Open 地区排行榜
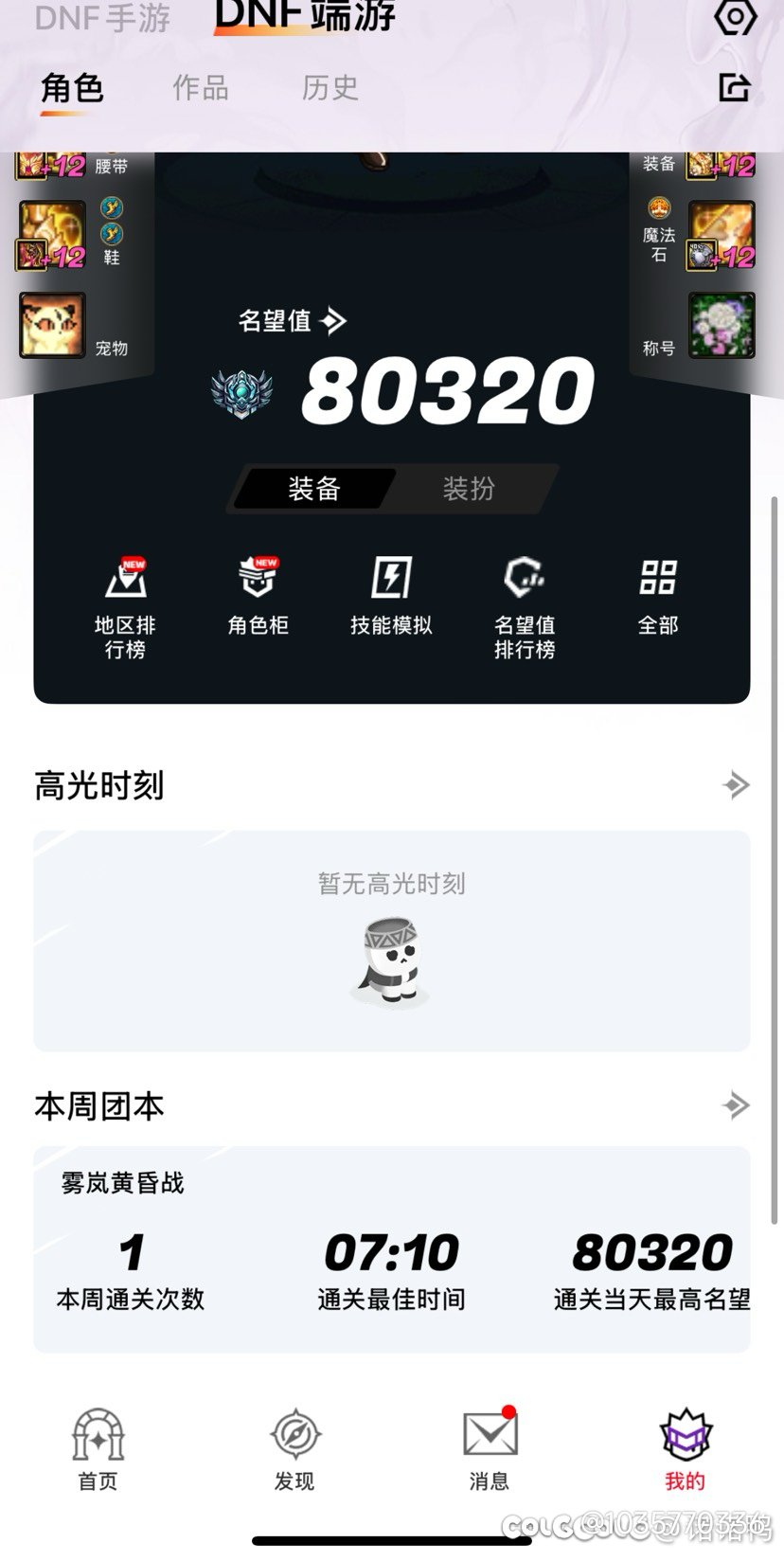The width and height of the screenshot is (784, 1561). click(x=125, y=606)
